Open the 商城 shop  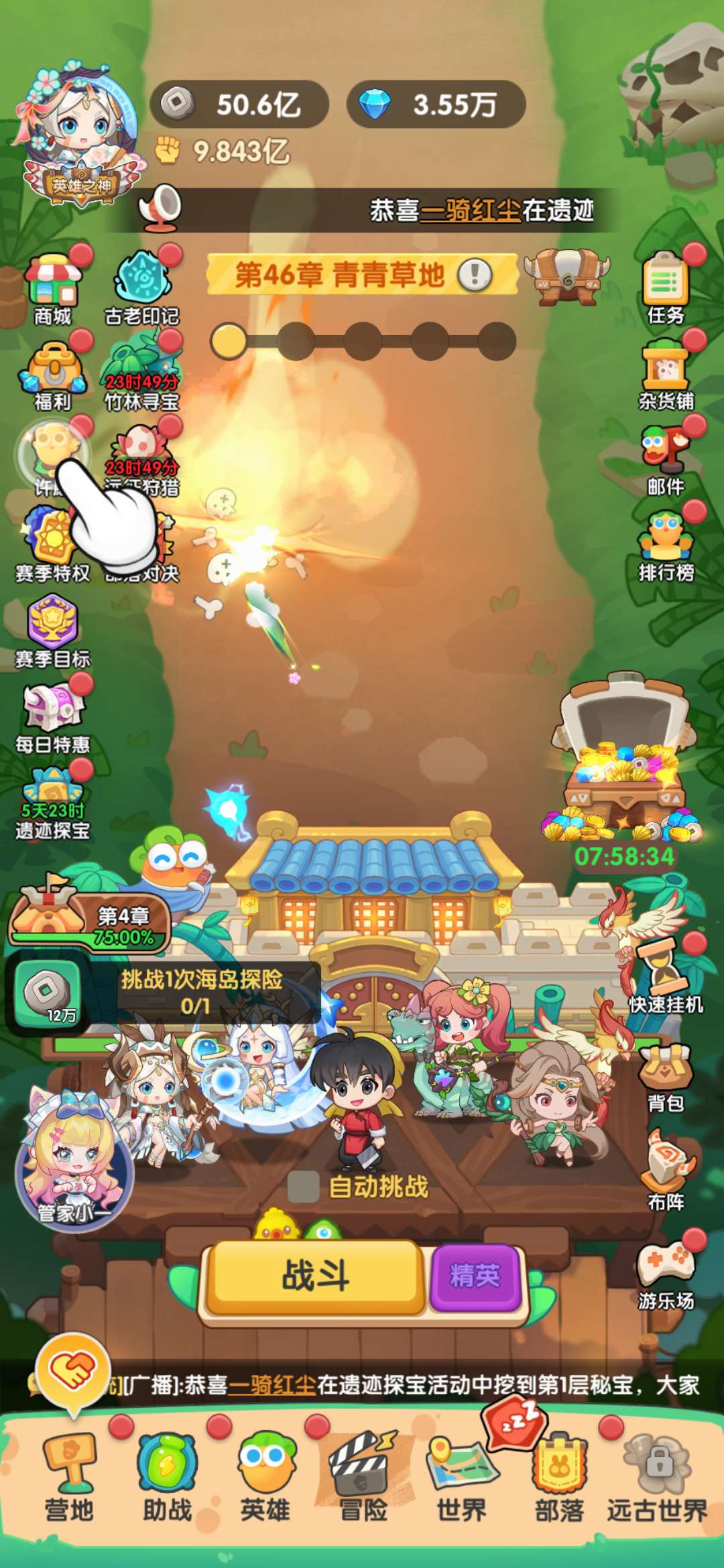[x=53, y=287]
